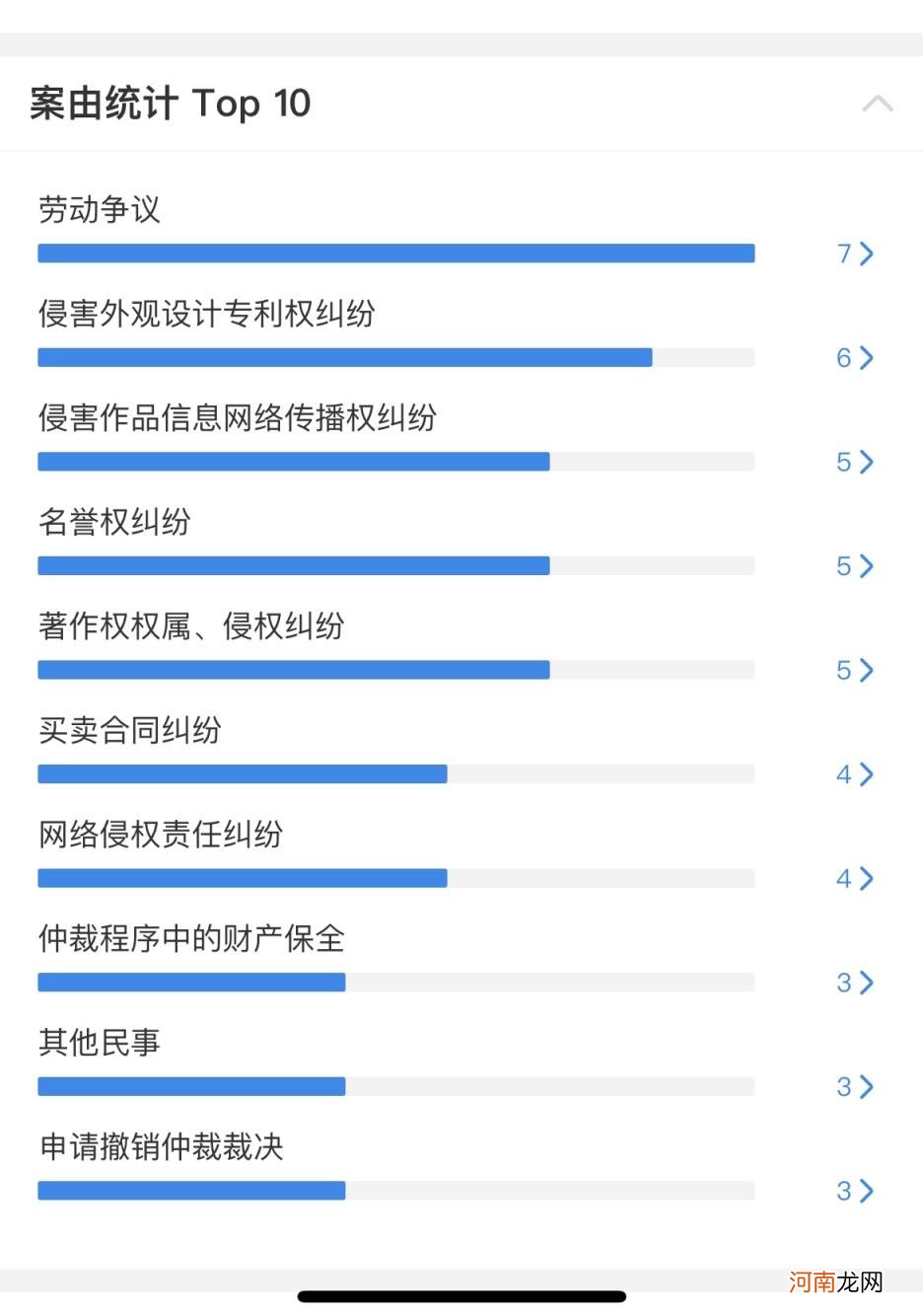
Task: Click the chevron next to 申请撤销仲裁裁决
Action: tap(867, 1191)
